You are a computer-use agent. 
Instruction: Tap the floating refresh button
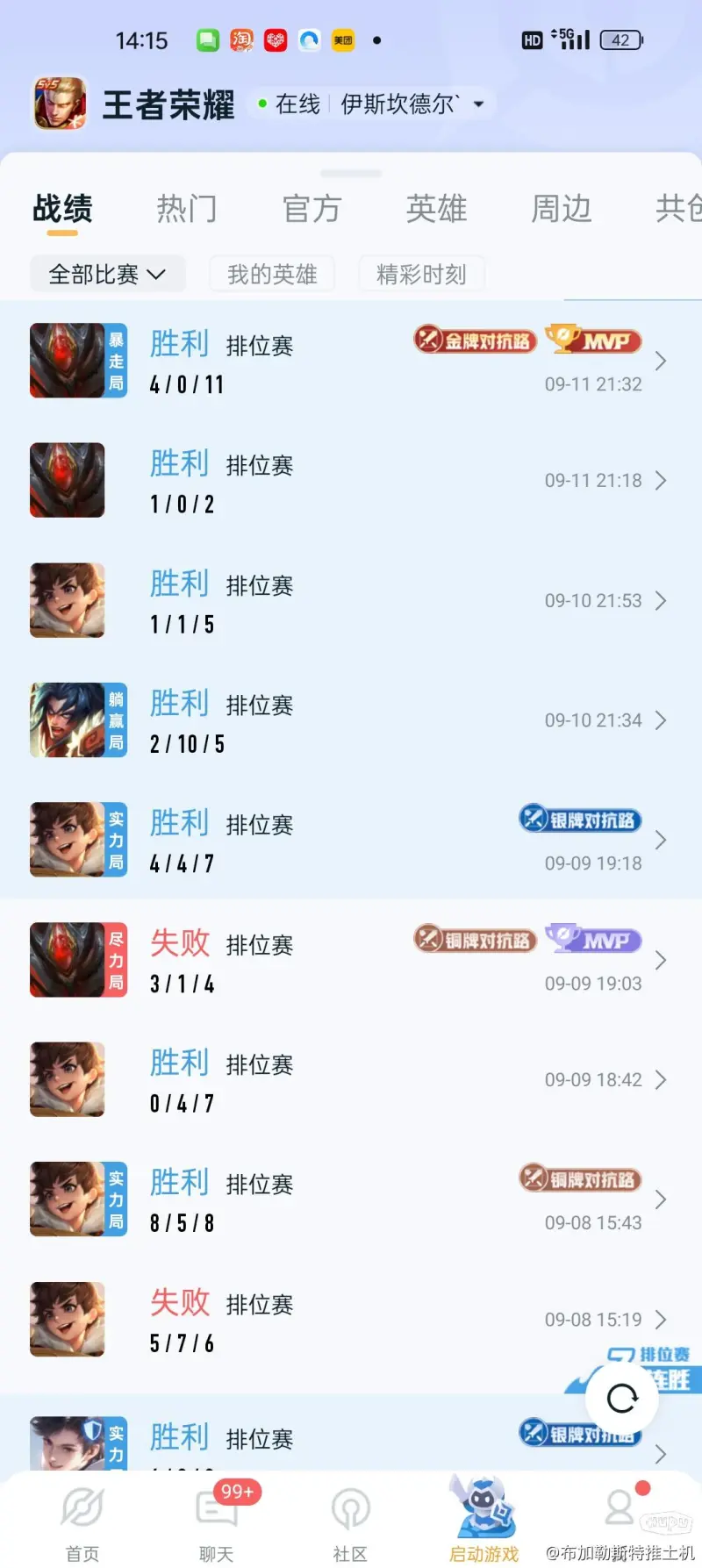(x=622, y=1398)
